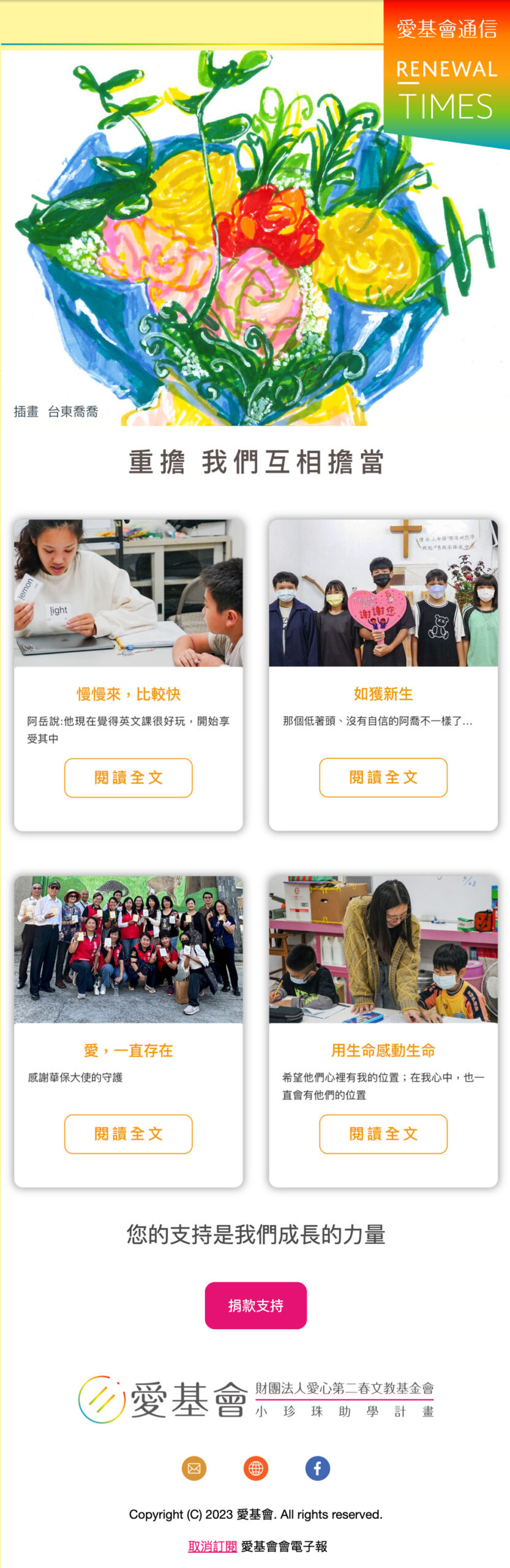Screen dimensions: 510x1568
Task: Open the tutoring classroom photo
Action: [383, 949]
